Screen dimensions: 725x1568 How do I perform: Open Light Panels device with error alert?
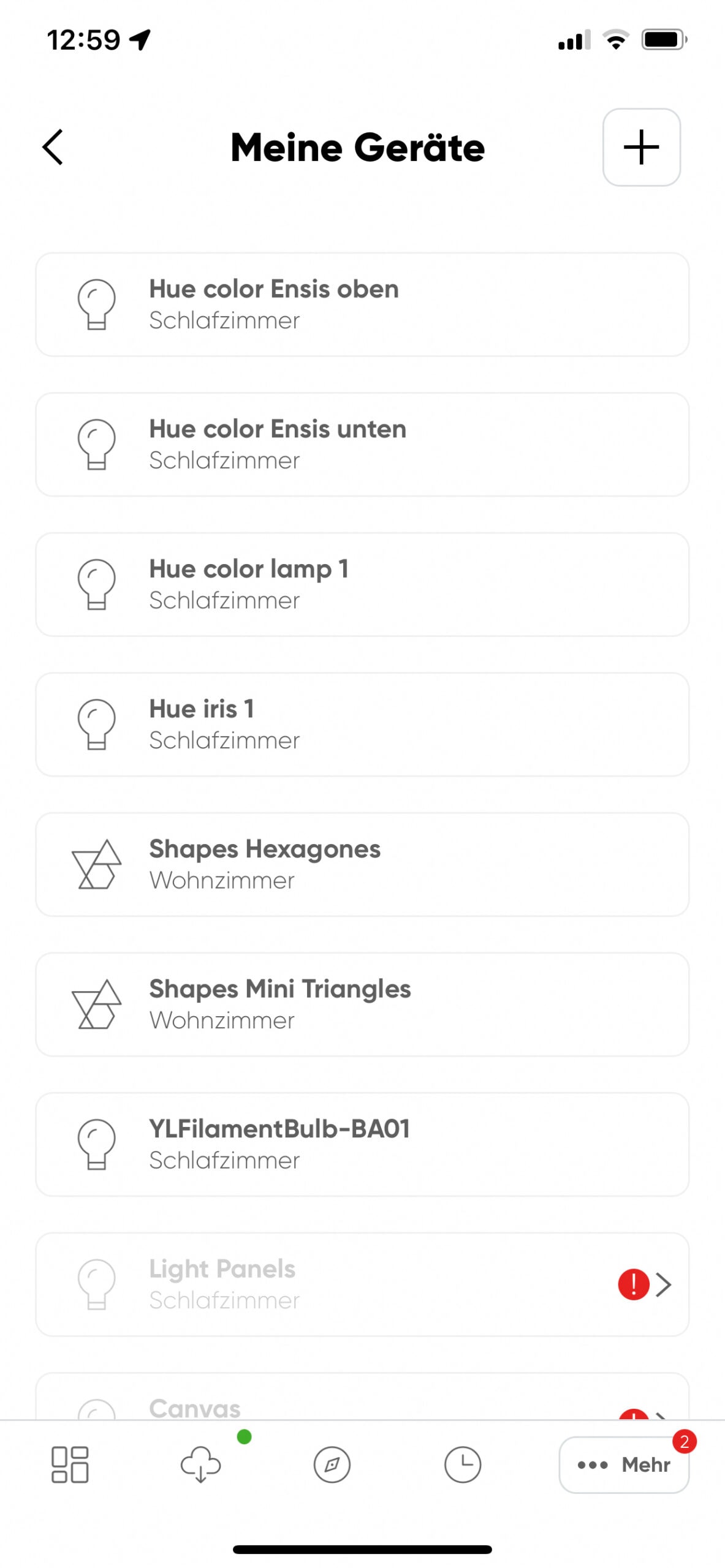coord(362,1284)
